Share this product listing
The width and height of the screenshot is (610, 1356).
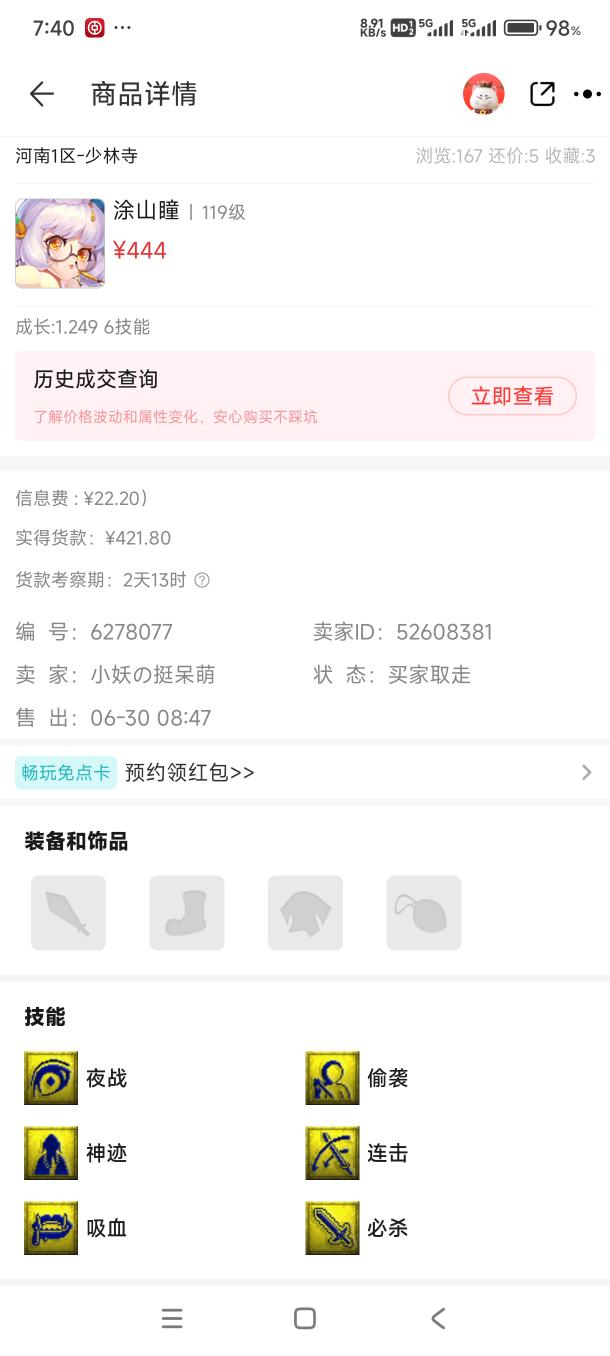click(x=542, y=94)
